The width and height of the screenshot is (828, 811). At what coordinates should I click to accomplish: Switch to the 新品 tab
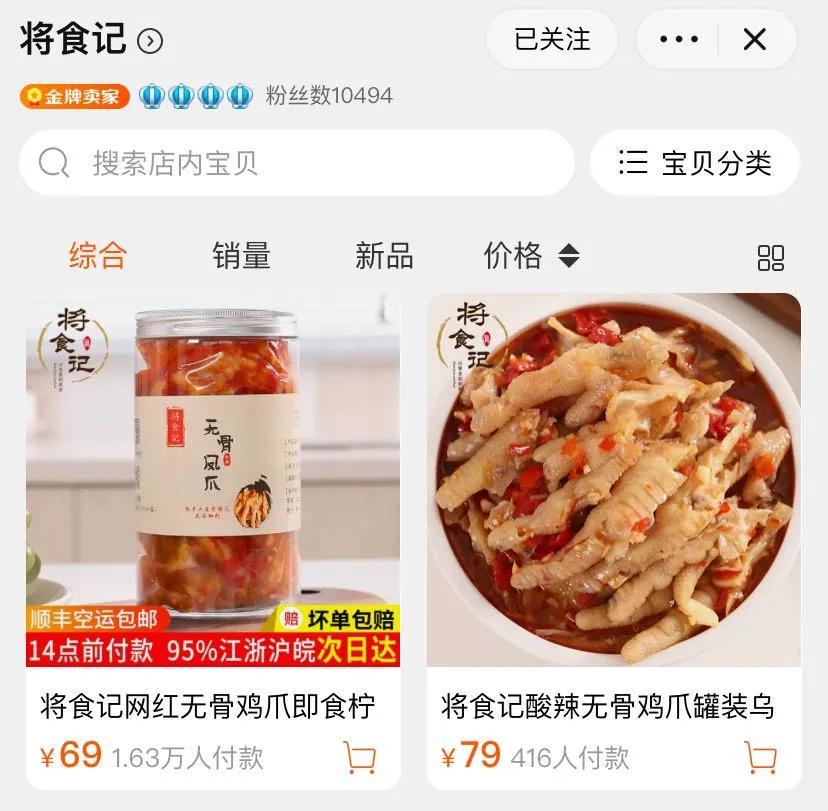pyautogui.click(x=384, y=255)
